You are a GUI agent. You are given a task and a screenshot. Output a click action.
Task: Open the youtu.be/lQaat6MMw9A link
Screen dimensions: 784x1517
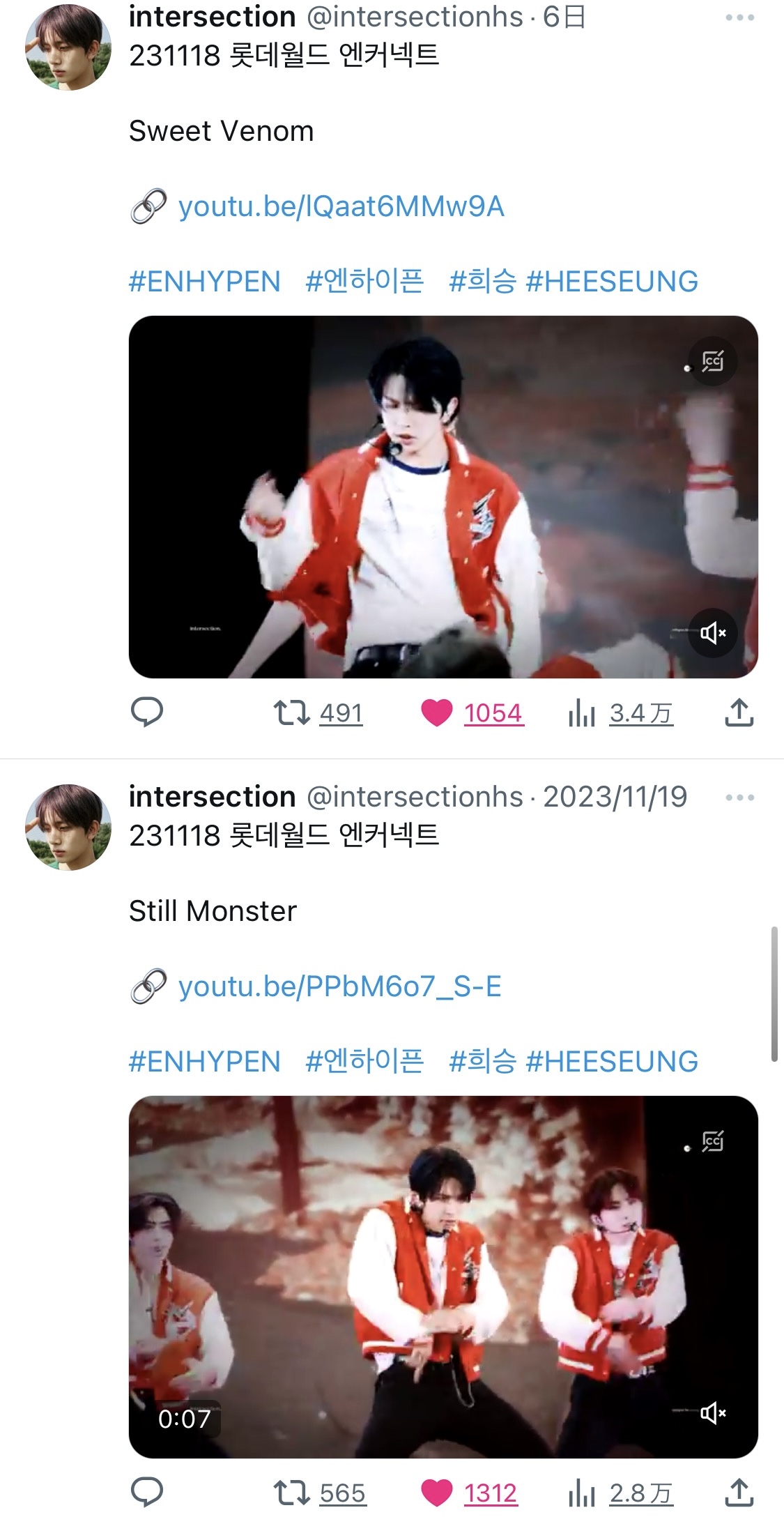(341, 206)
